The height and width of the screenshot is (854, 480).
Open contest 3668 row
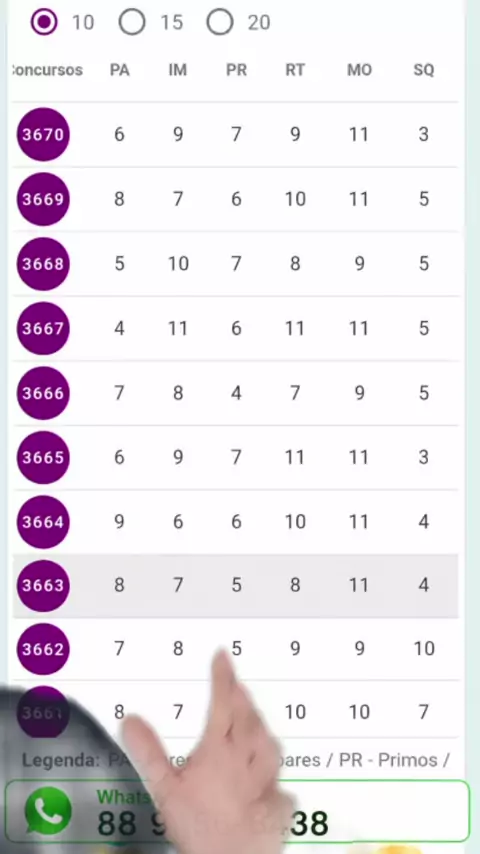(x=235, y=264)
